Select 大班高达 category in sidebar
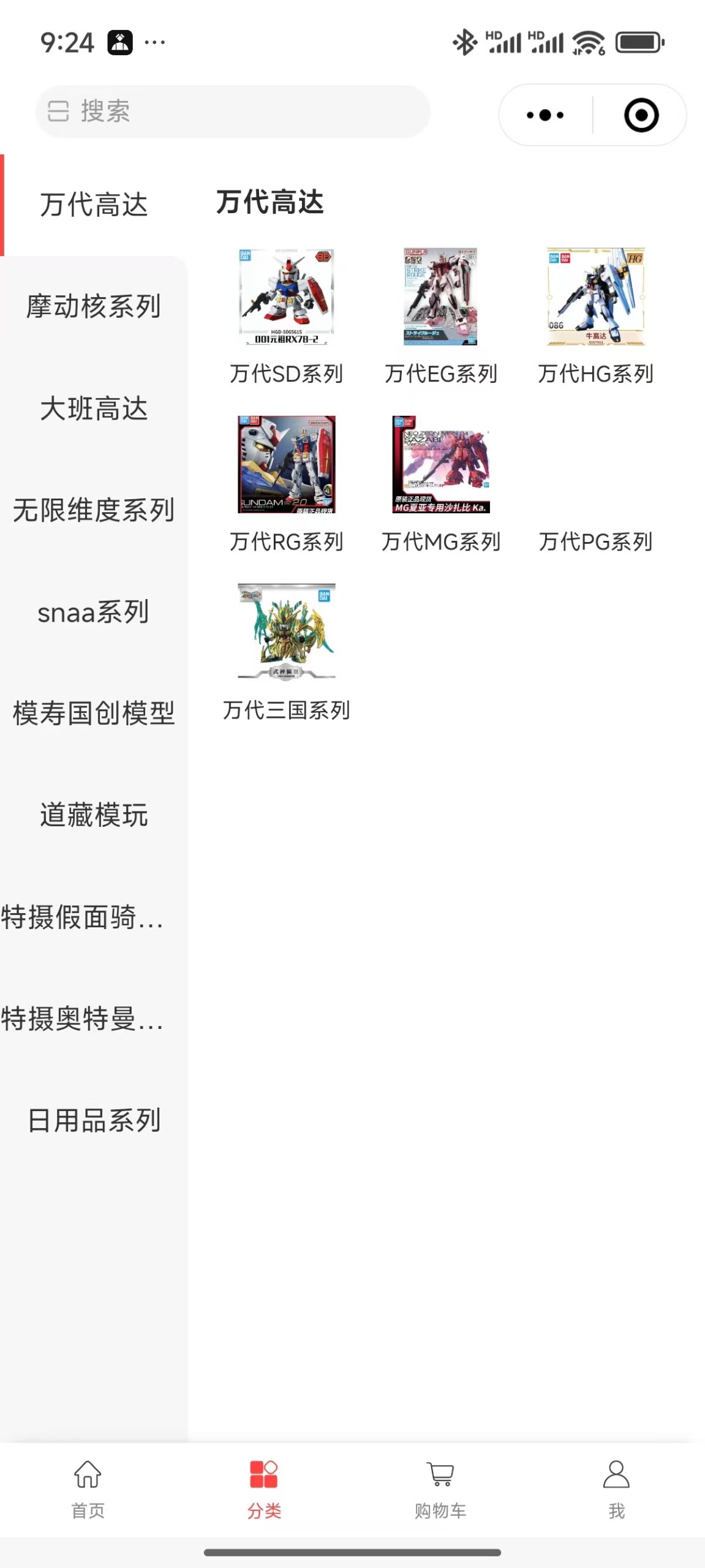This screenshot has height=1568, width=705. [94, 409]
